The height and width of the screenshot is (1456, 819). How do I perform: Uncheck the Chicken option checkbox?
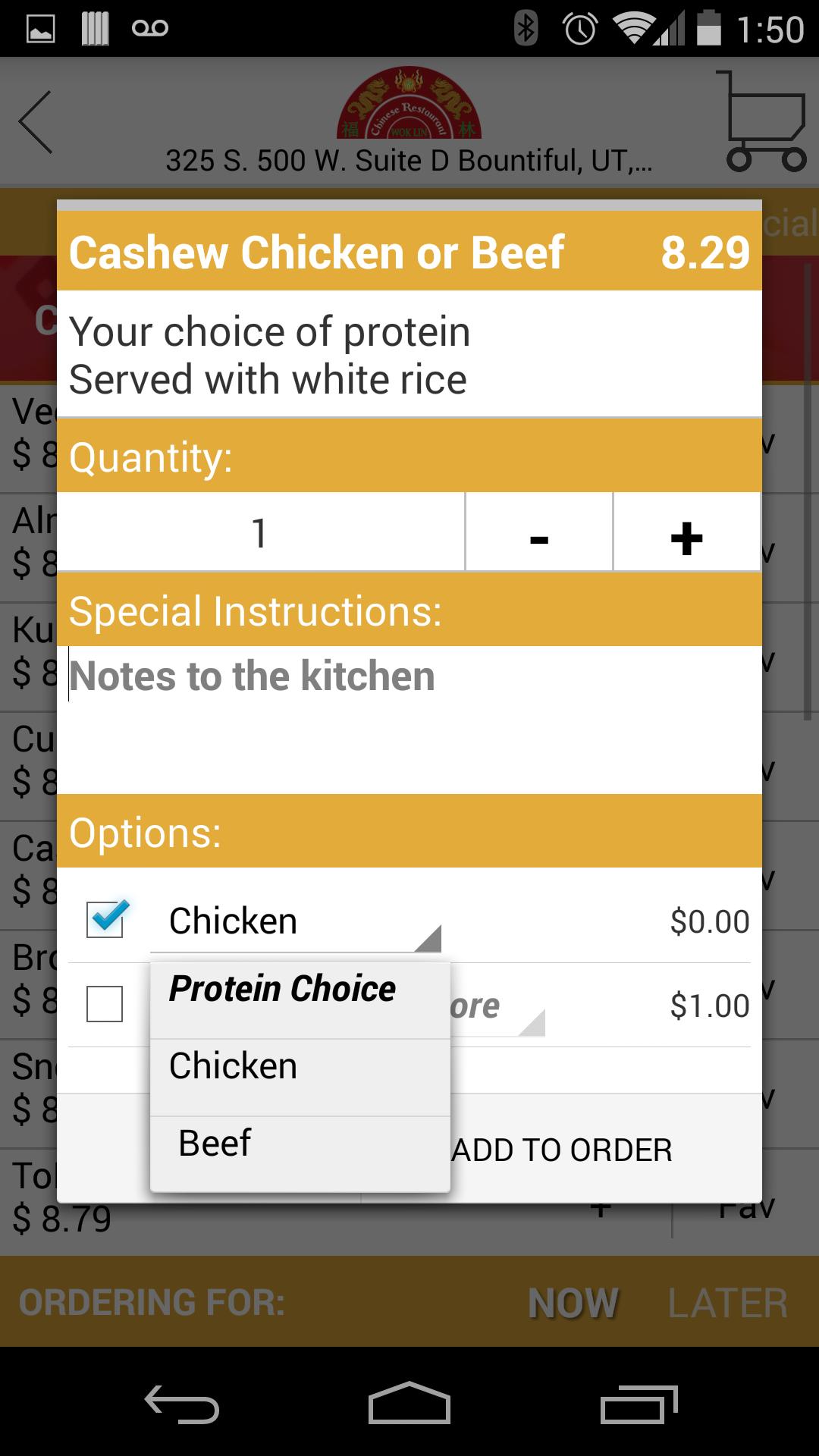tap(105, 920)
